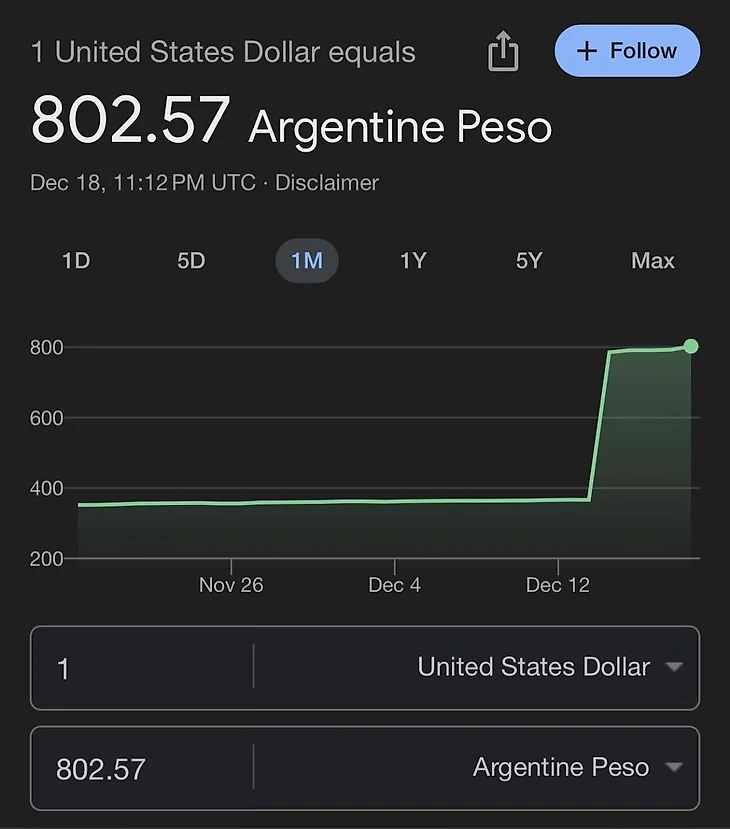This screenshot has height=829, width=730.
Task: Change the Argentine Peso currency dropdown
Action: coord(577,768)
